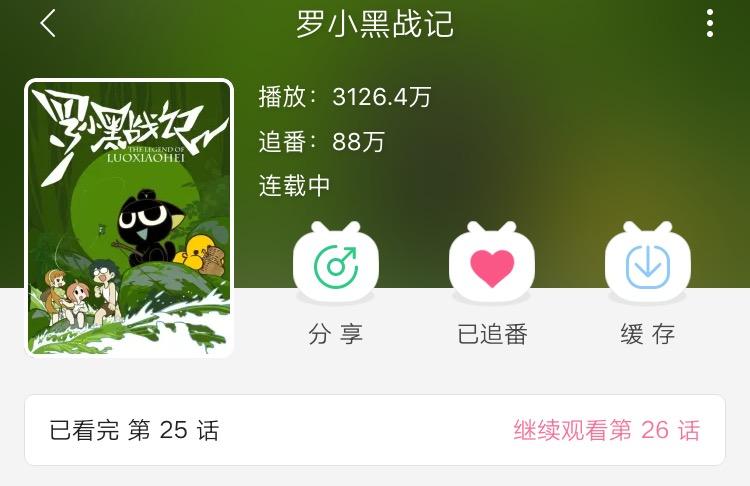Image resolution: width=750 pixels, height=486 pixels.
Task: Toggle the 已追番 follow heart button
Action: point(492,266)
